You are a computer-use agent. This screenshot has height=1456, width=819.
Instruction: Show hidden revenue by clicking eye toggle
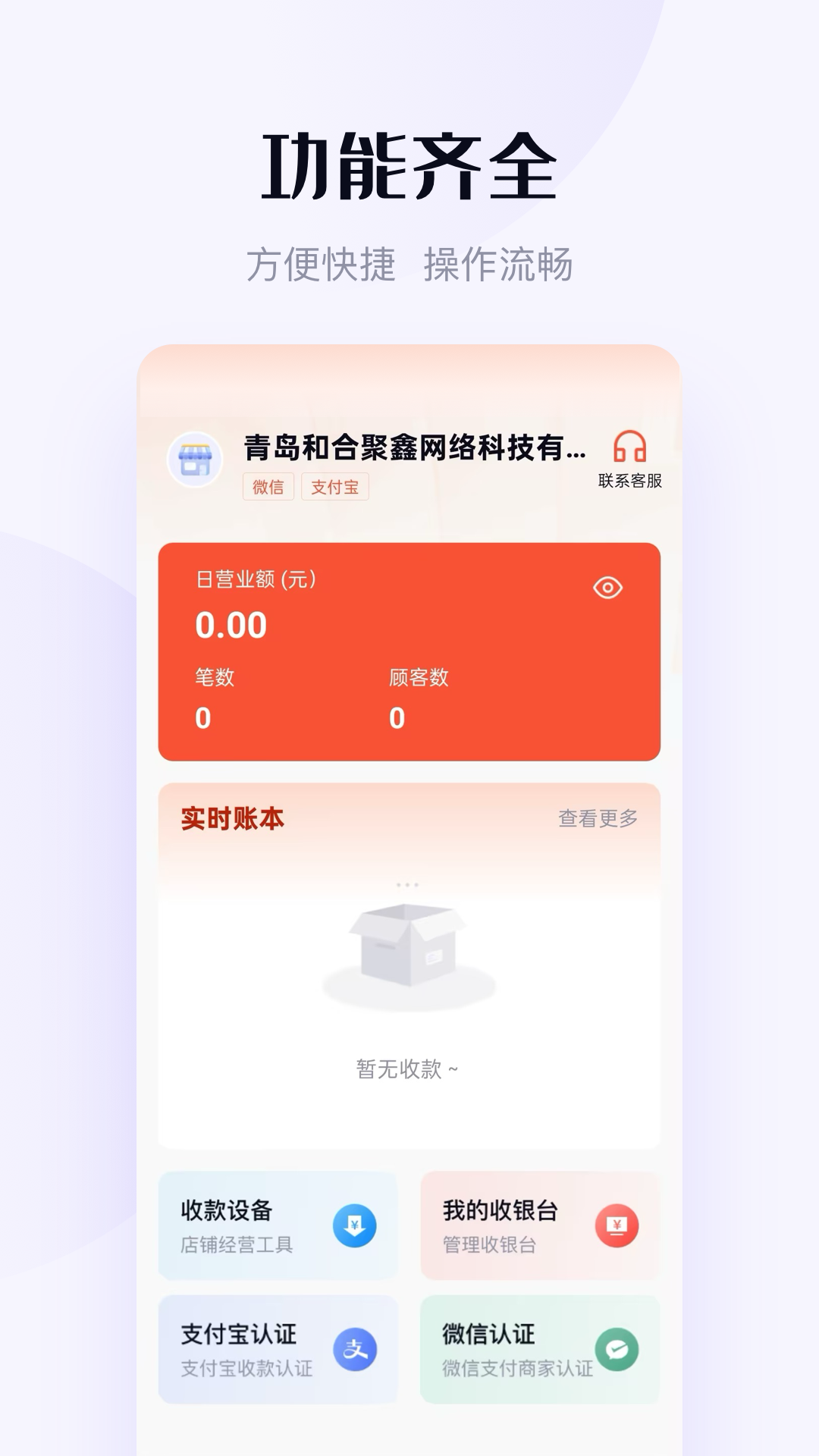coord(606,586)
